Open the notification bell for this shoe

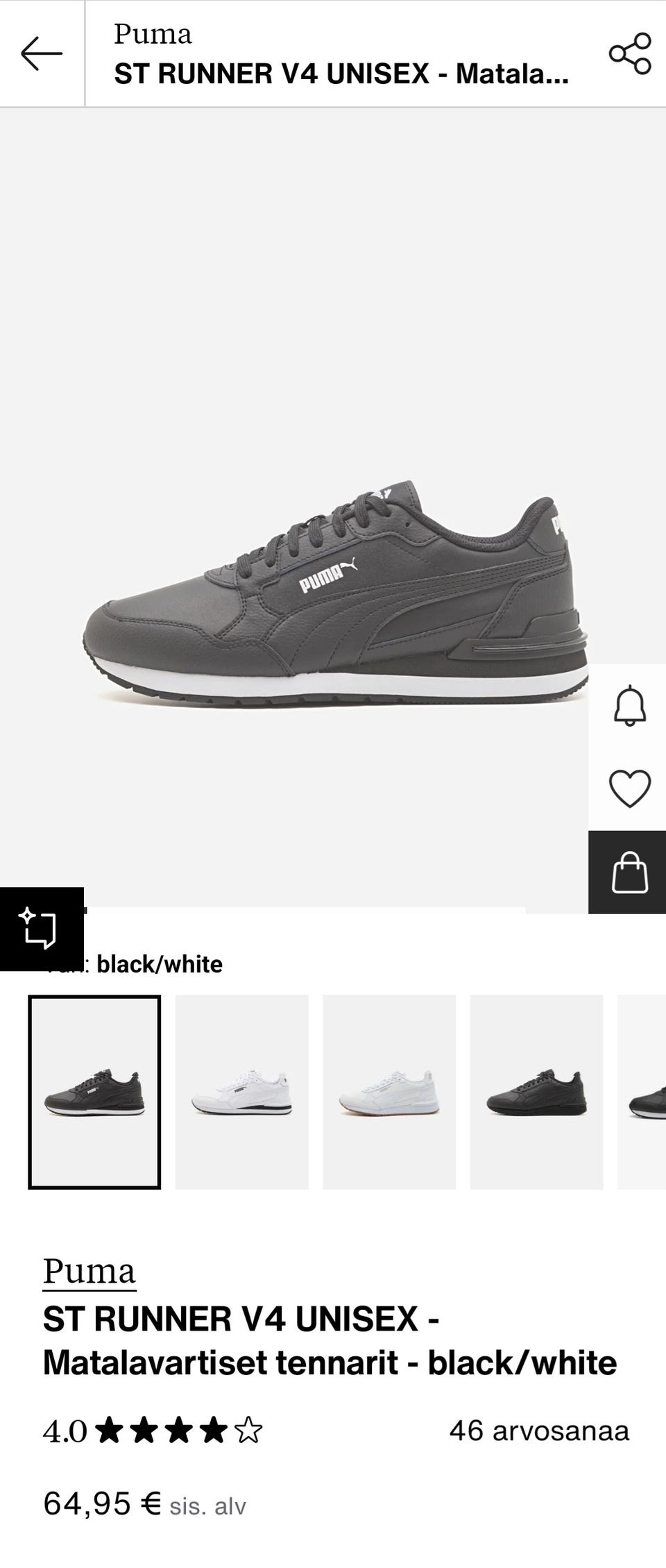[629, 706]
